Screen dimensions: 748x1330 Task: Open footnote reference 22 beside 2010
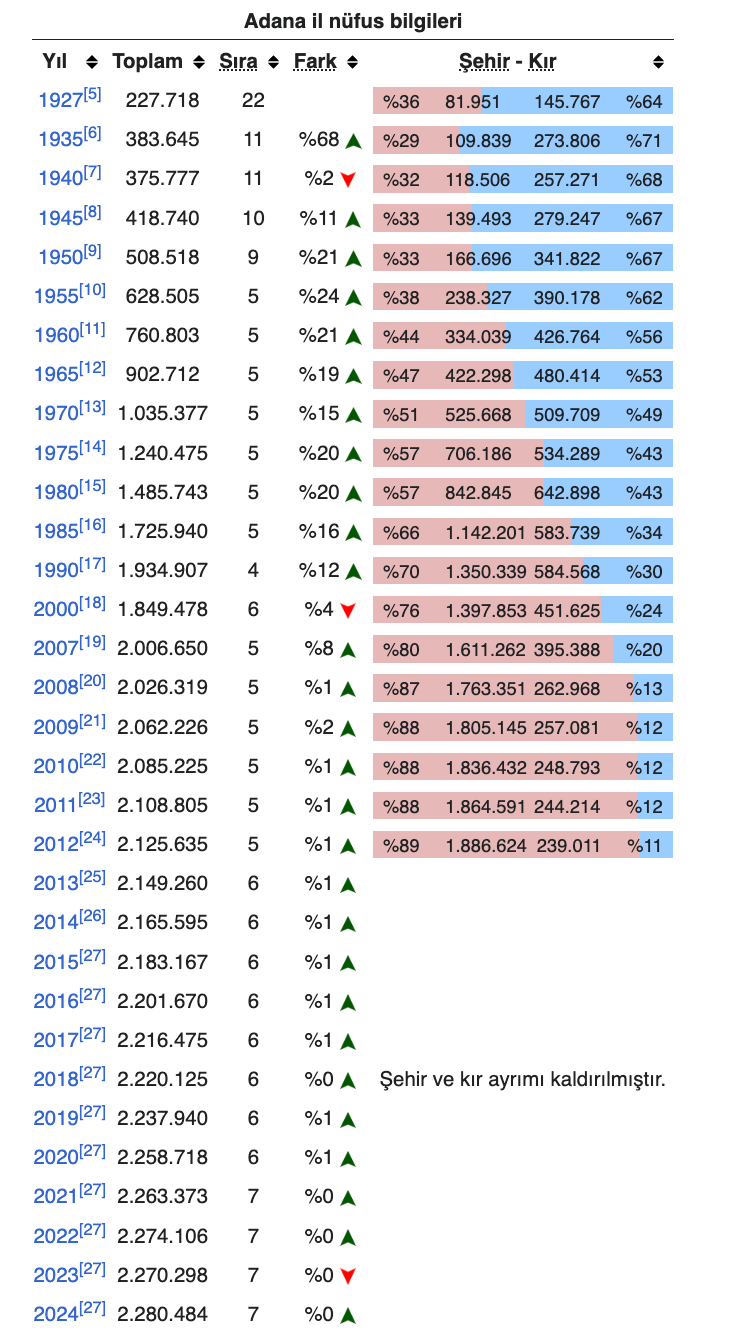[92, 760]
